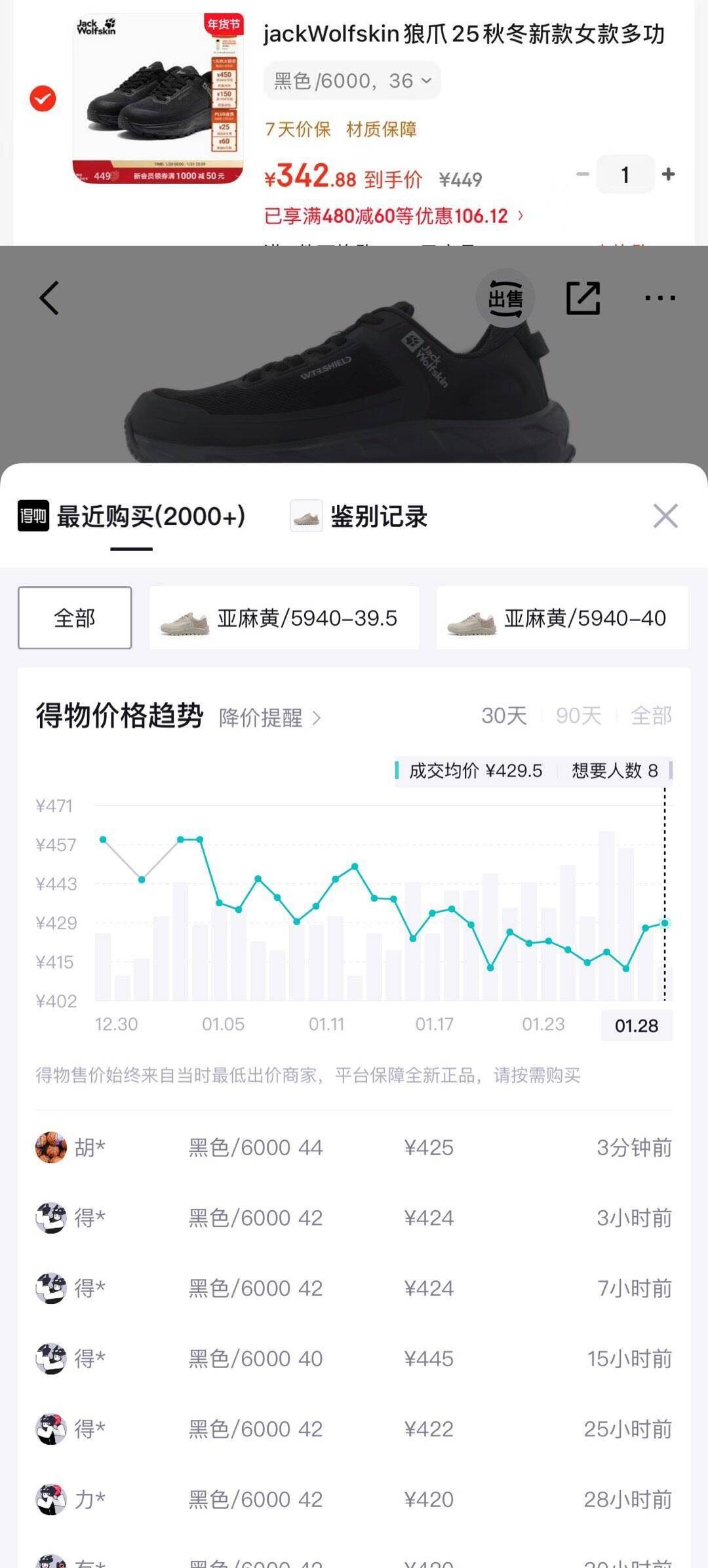Show the 30天 price trend

(503, 716)
